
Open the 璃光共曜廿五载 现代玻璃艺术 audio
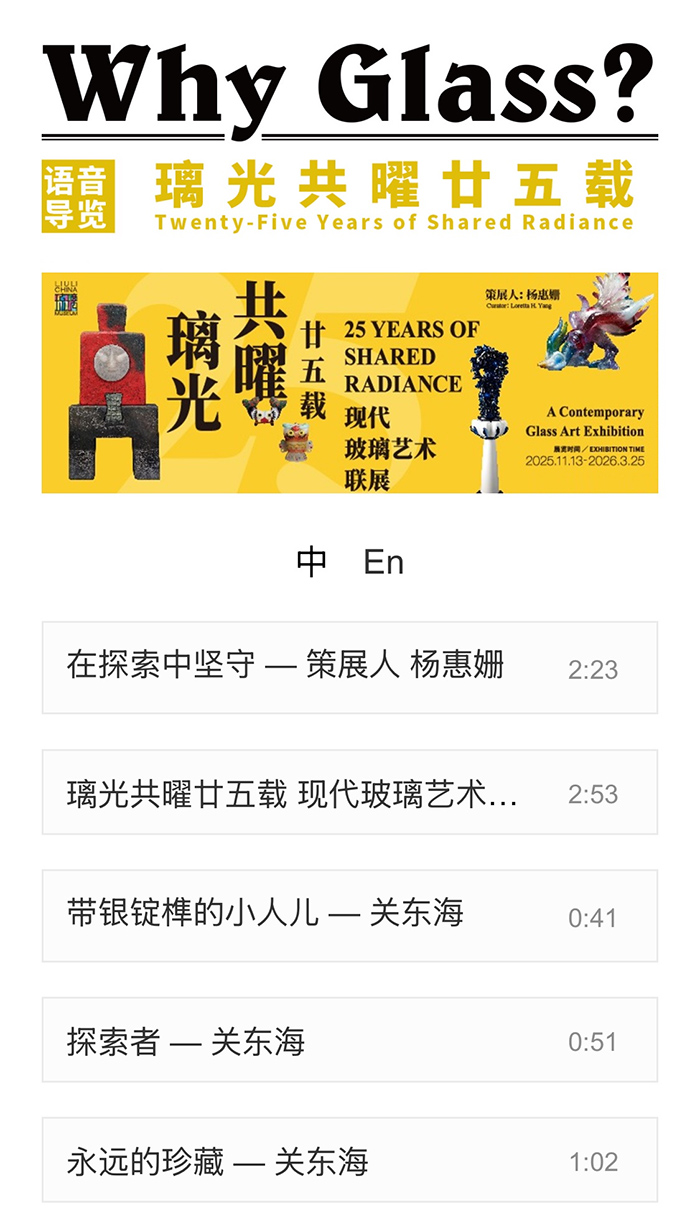coord(349,792)
